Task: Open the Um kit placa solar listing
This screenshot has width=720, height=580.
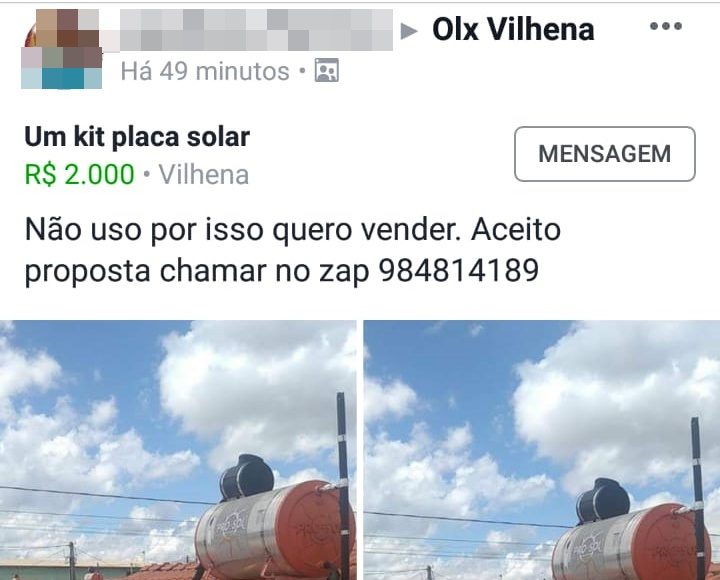Action: click(137, 137)
